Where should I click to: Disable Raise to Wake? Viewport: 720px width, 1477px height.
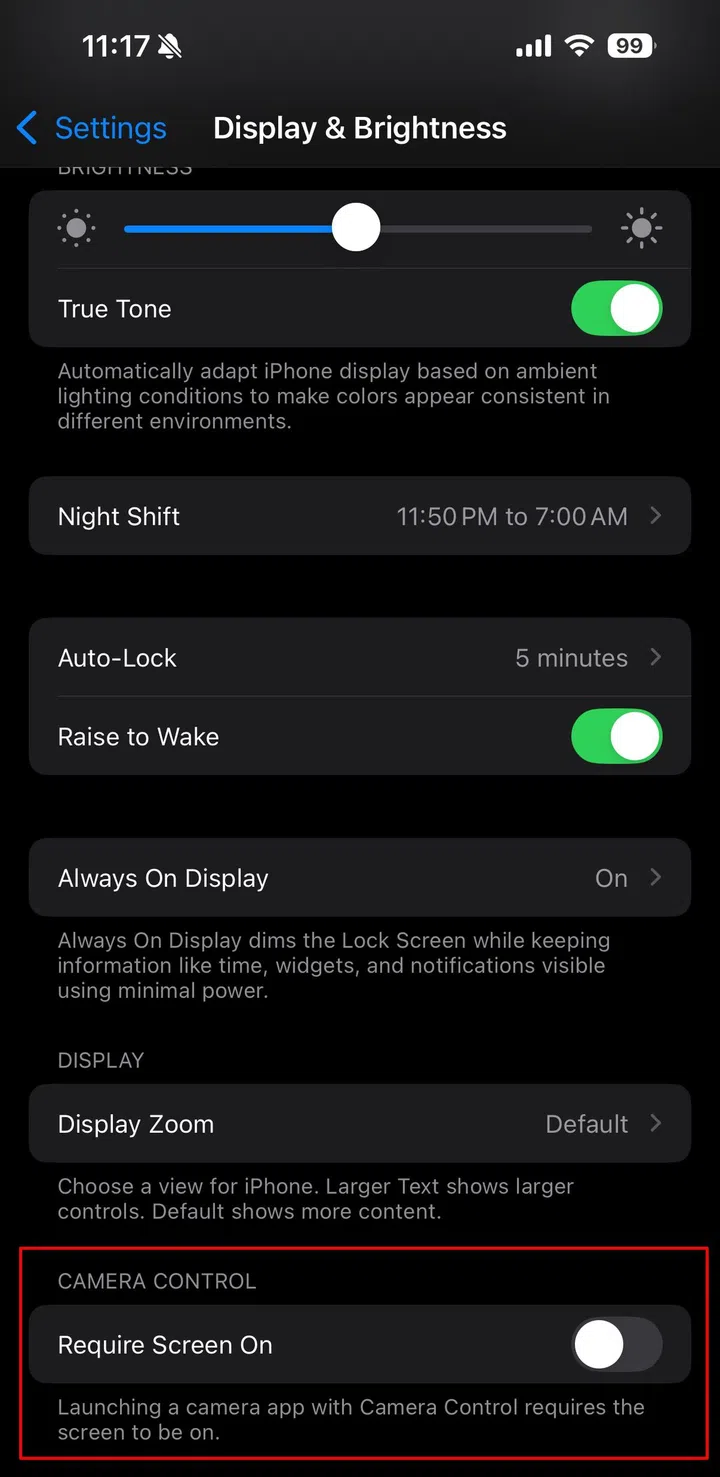tap(616, 737)
